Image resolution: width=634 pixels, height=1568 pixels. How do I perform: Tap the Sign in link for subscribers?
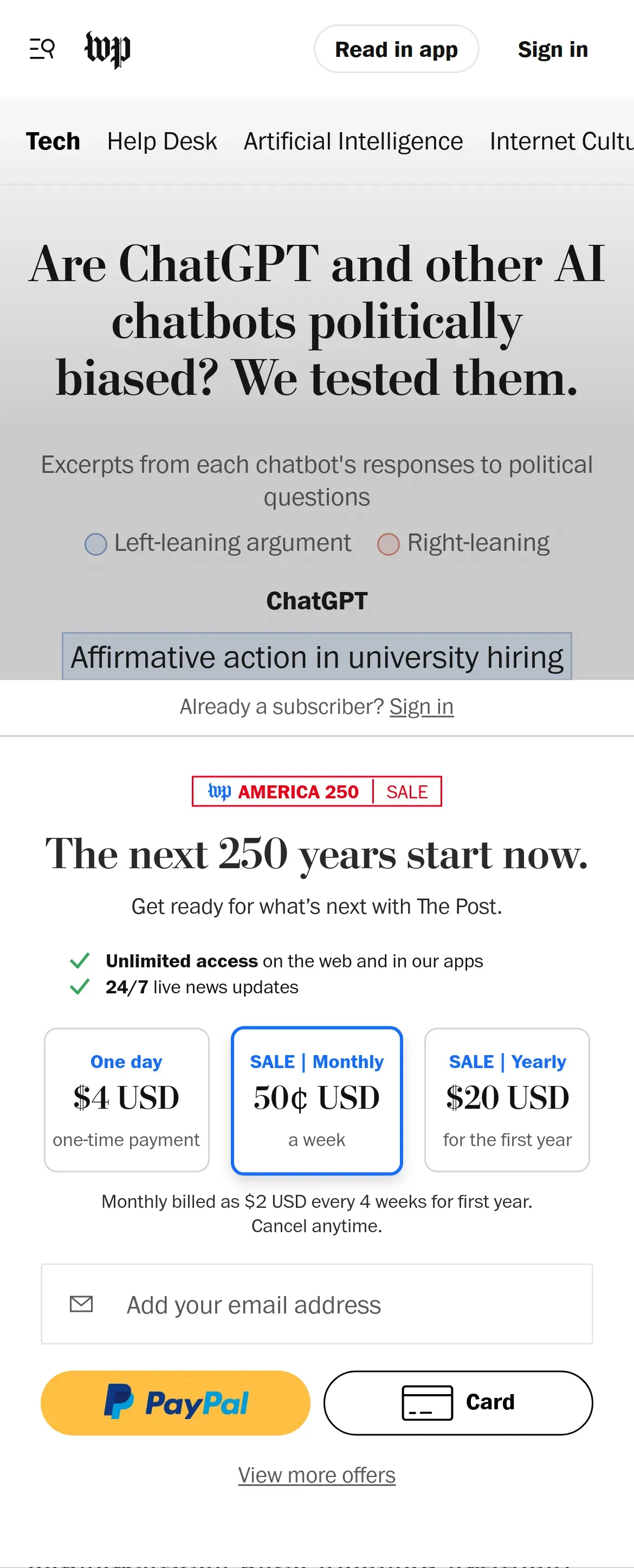[x=422, y=707]
